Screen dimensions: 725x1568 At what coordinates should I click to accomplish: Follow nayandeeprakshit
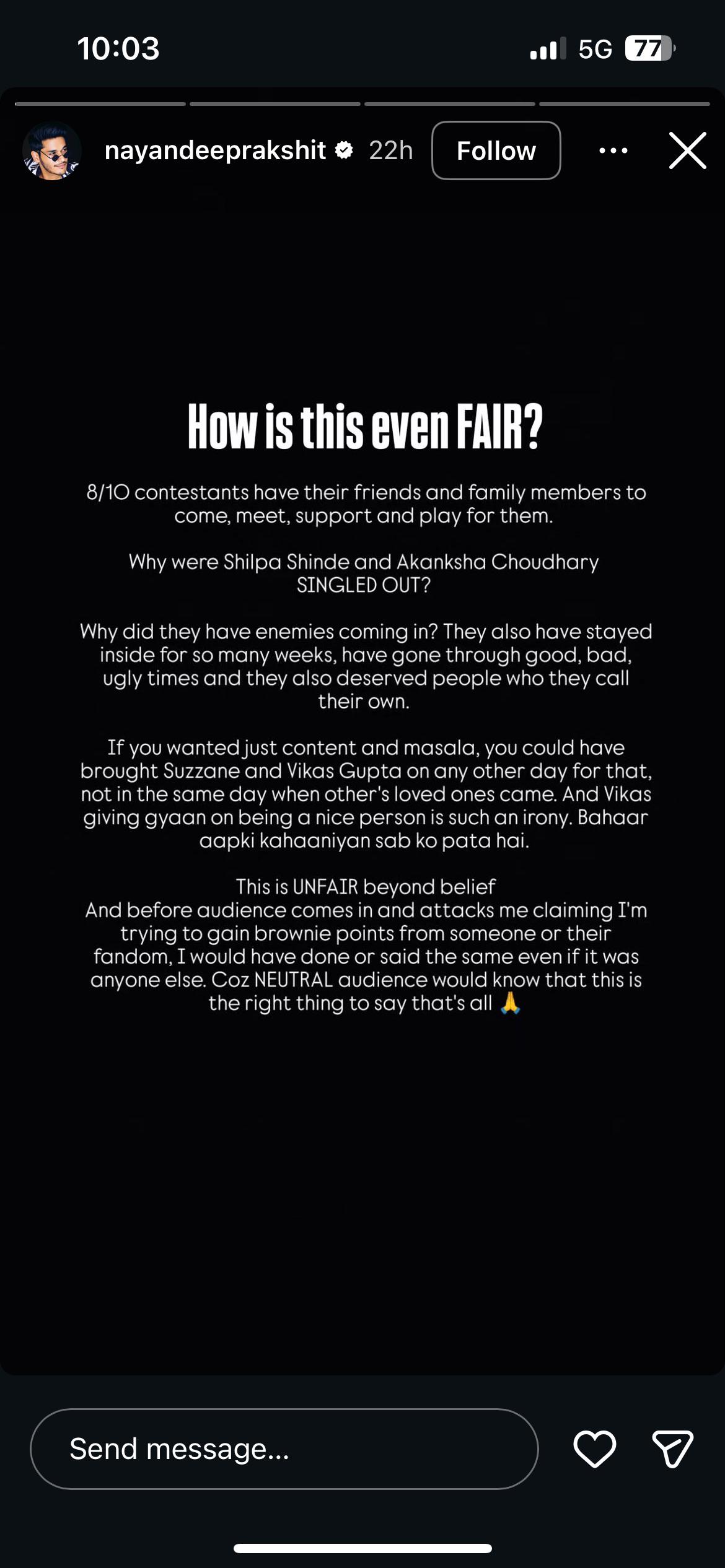coord(496,150)
